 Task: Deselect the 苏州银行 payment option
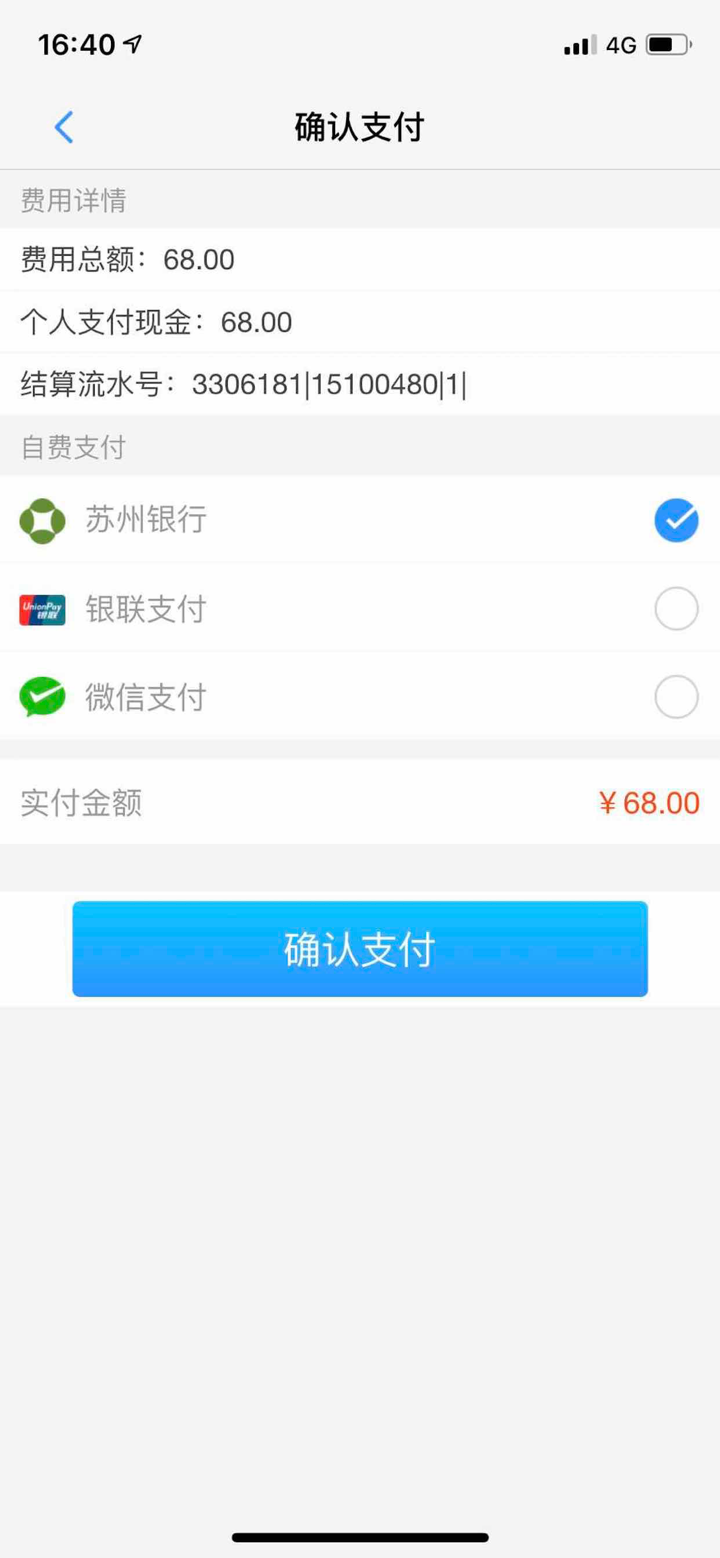click(677, 520)
